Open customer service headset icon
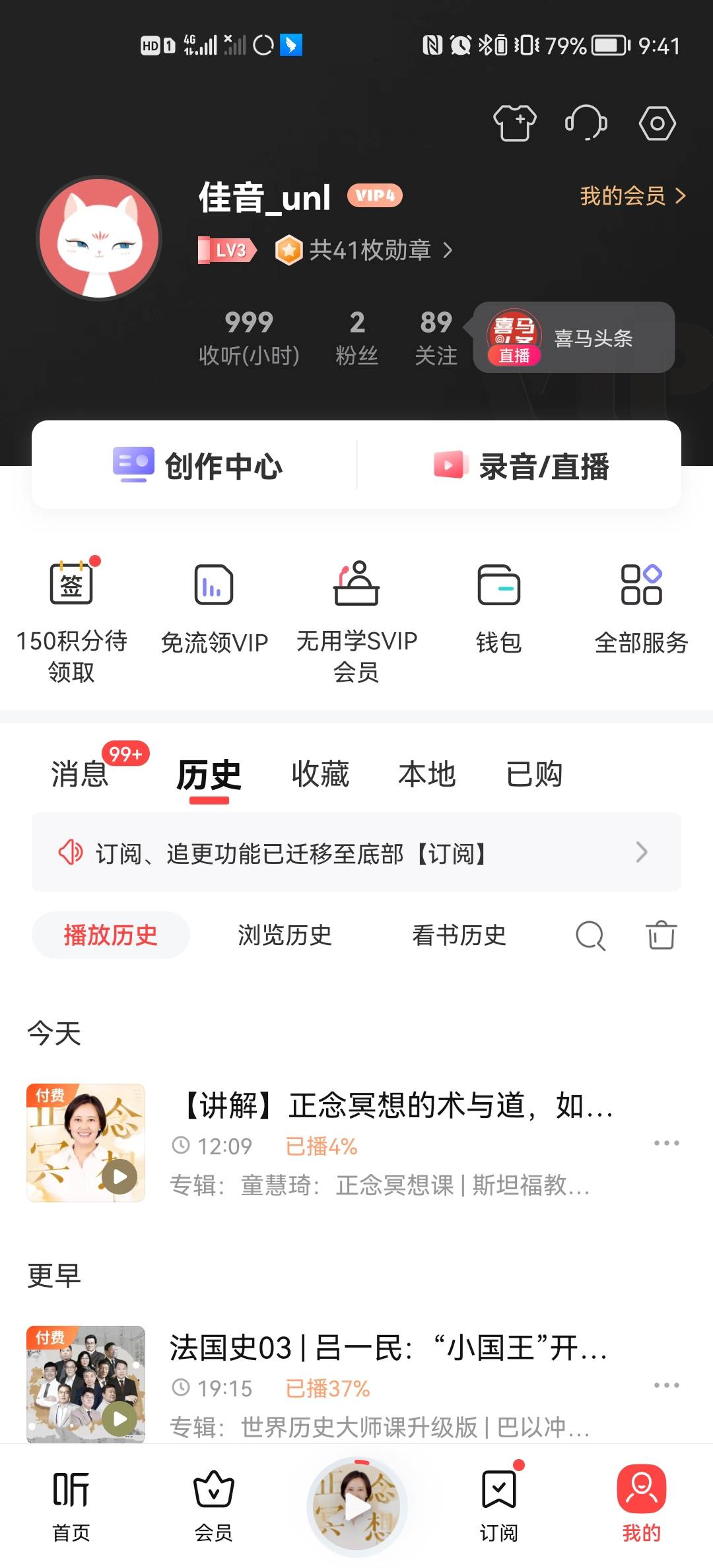Viewport: 713px width, 1568px height. (586, 123)
